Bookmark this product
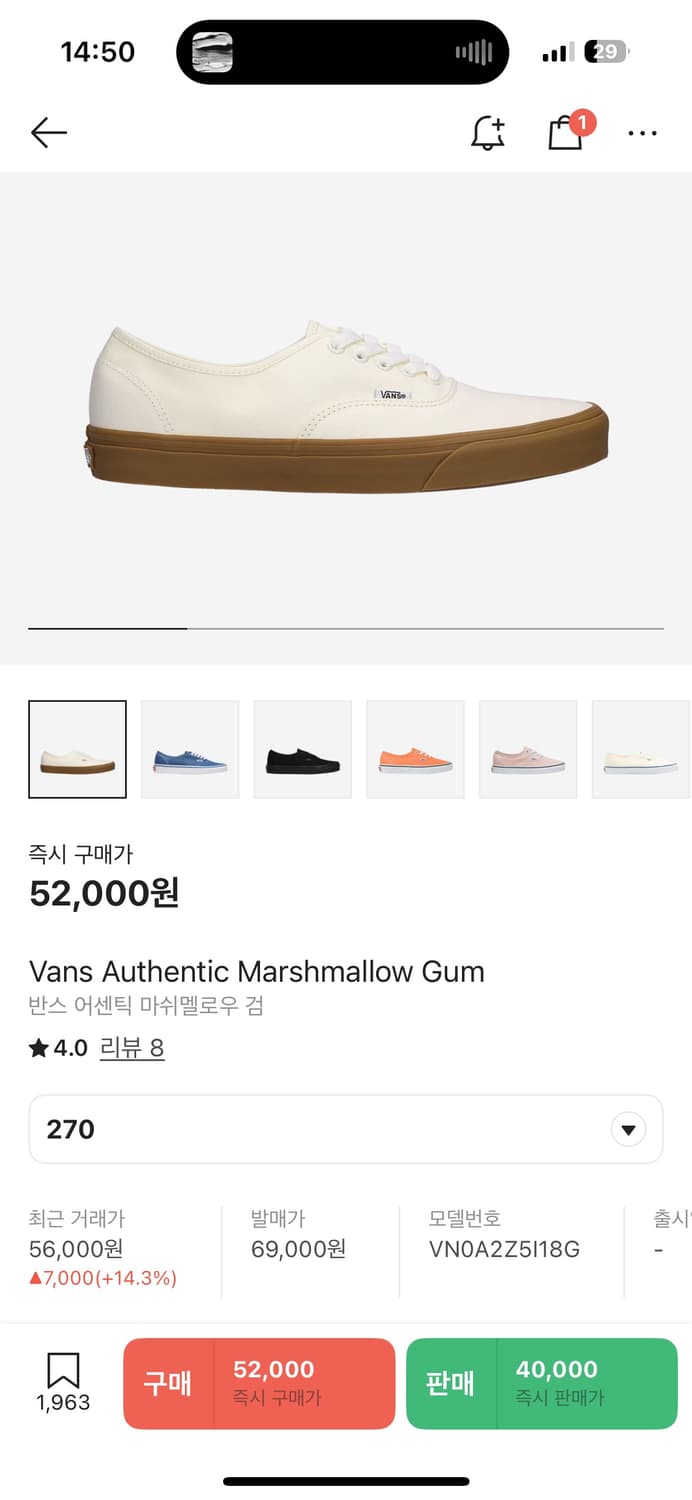692x1500 pixels. (x=63, y=1382)
